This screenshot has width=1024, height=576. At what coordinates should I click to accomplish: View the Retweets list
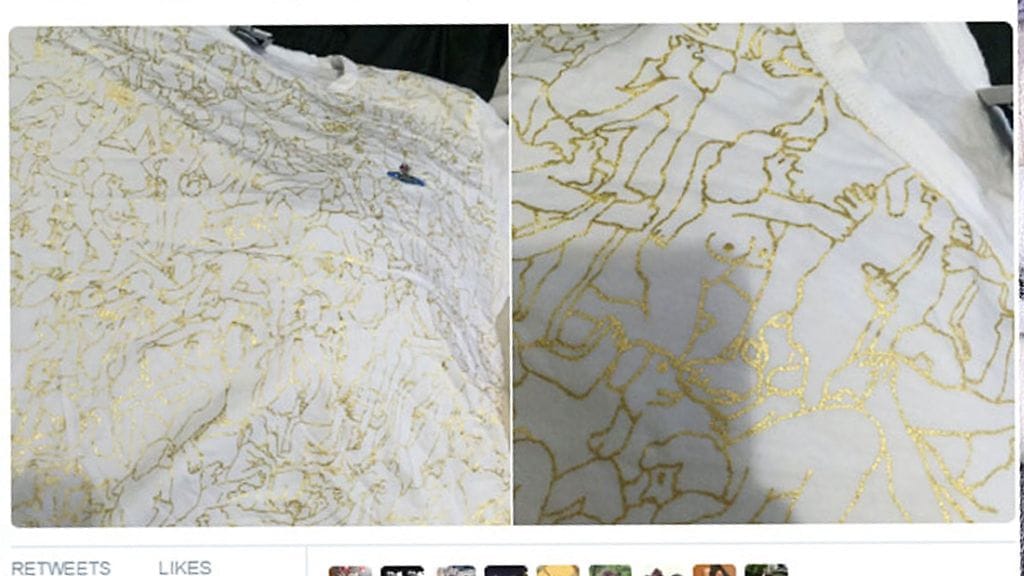click(x=61, y=567)
